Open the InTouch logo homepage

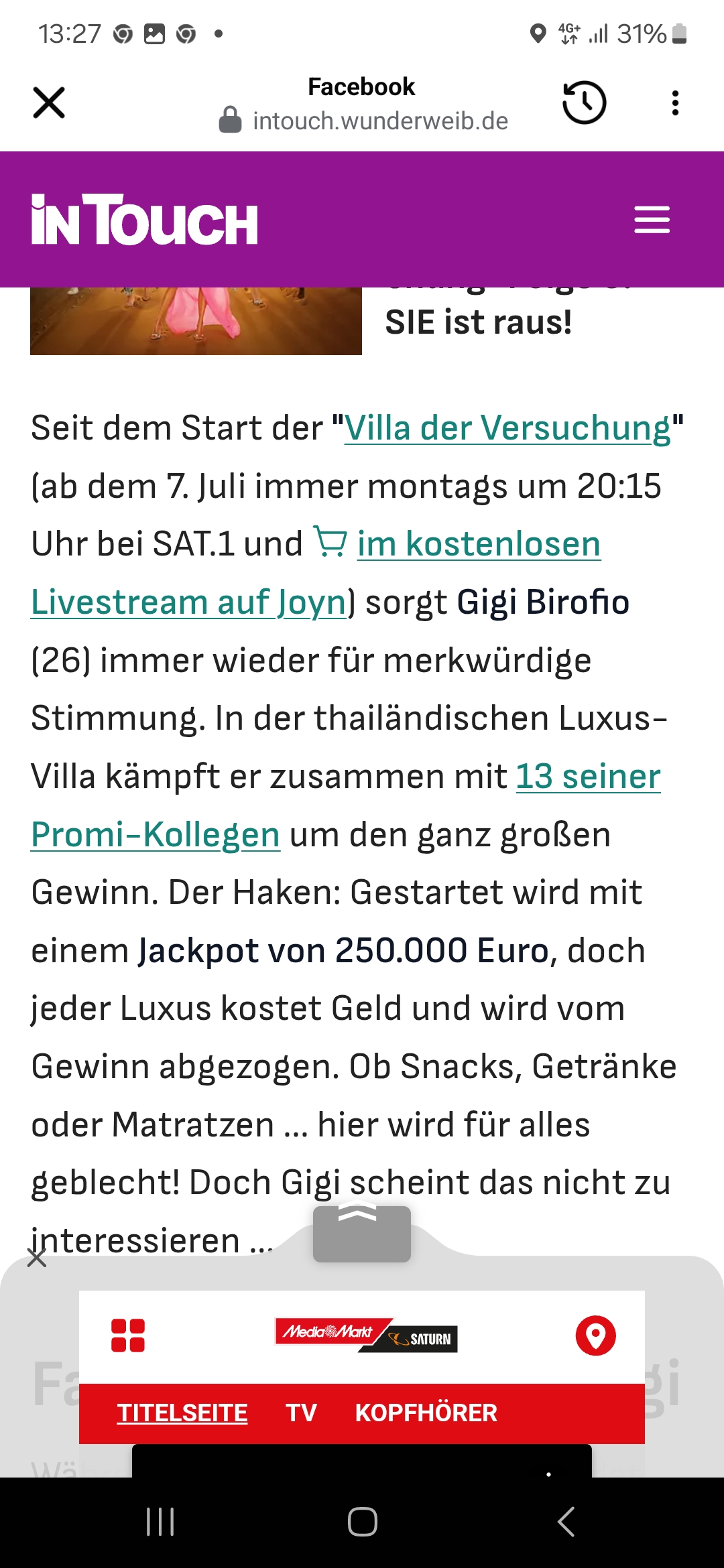point(144,219)
